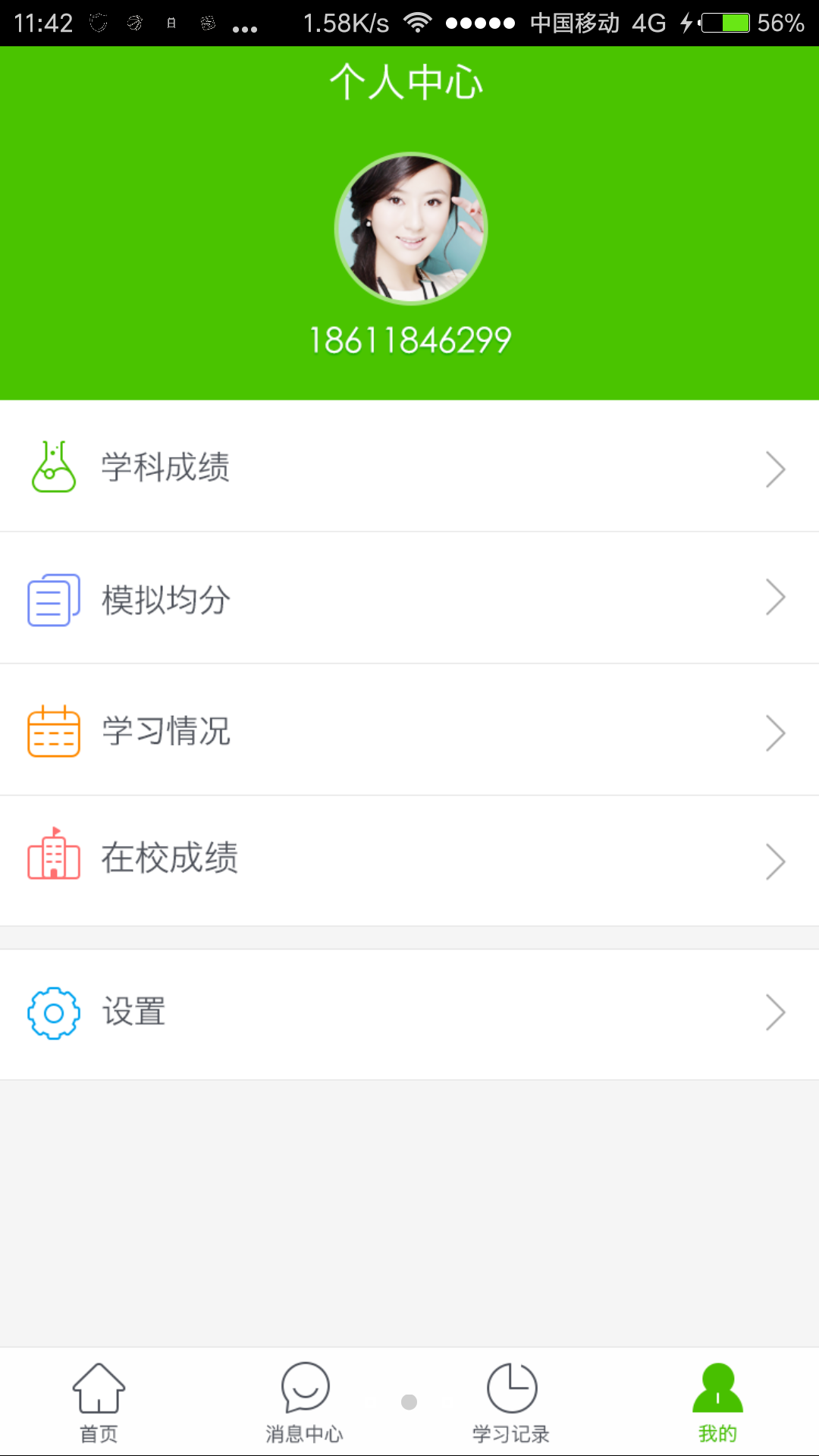This screenshot has width=819, height=1456.
Task: Switch to 学习记录 tab
Action: pyautogui.click(x=511, y=1401)
